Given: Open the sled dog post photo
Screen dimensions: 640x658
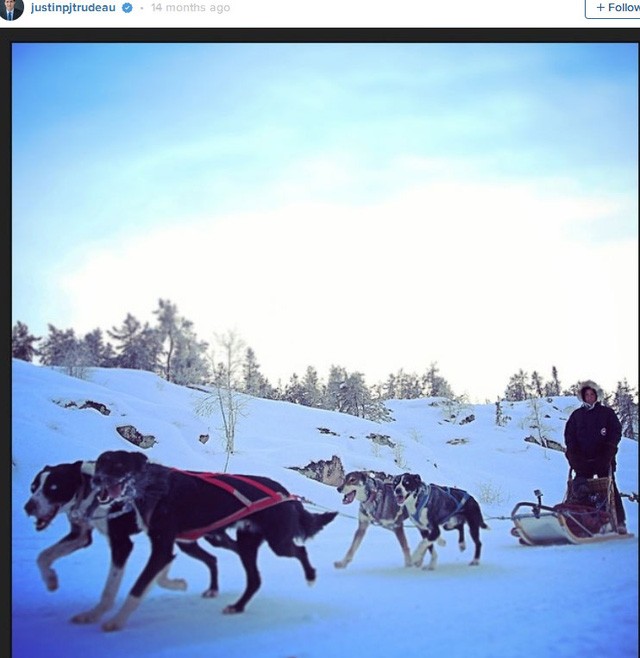Looking at the screenshot, I should (x=324, y=350).
